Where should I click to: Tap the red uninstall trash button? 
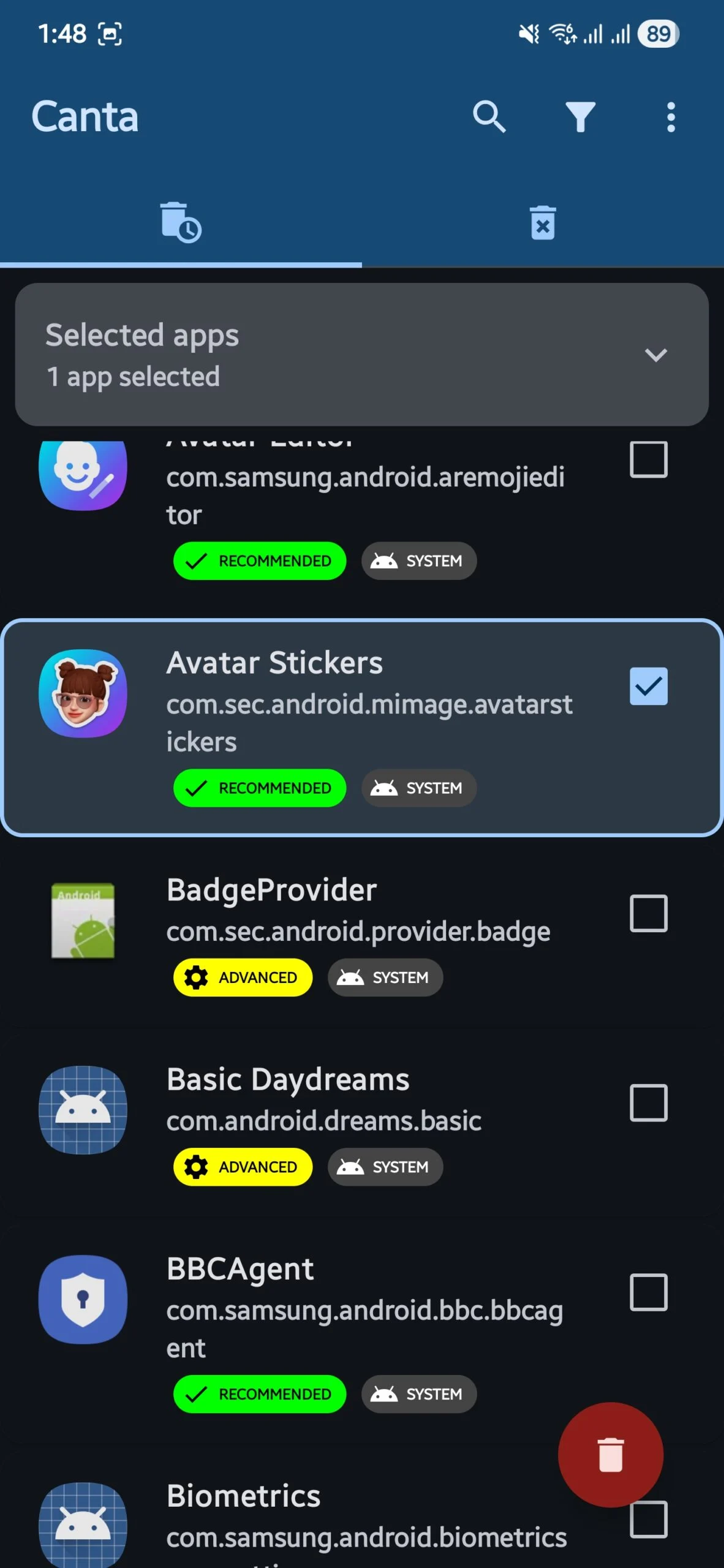[x=610, y=1455]
